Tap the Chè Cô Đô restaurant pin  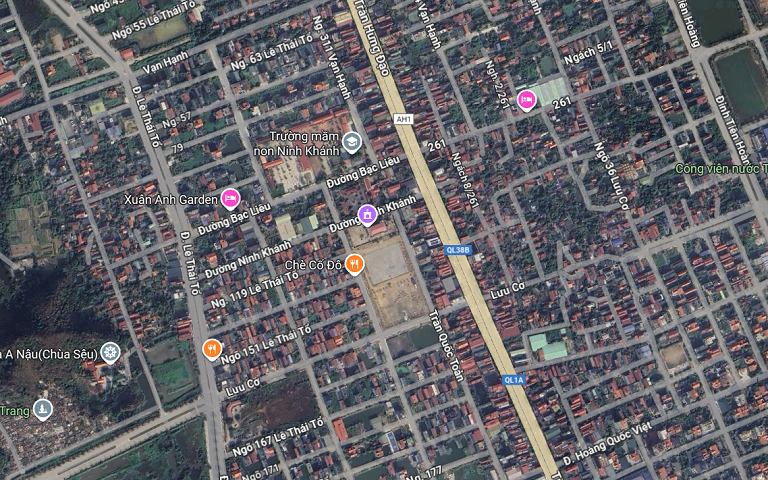[x=354, y=263]
